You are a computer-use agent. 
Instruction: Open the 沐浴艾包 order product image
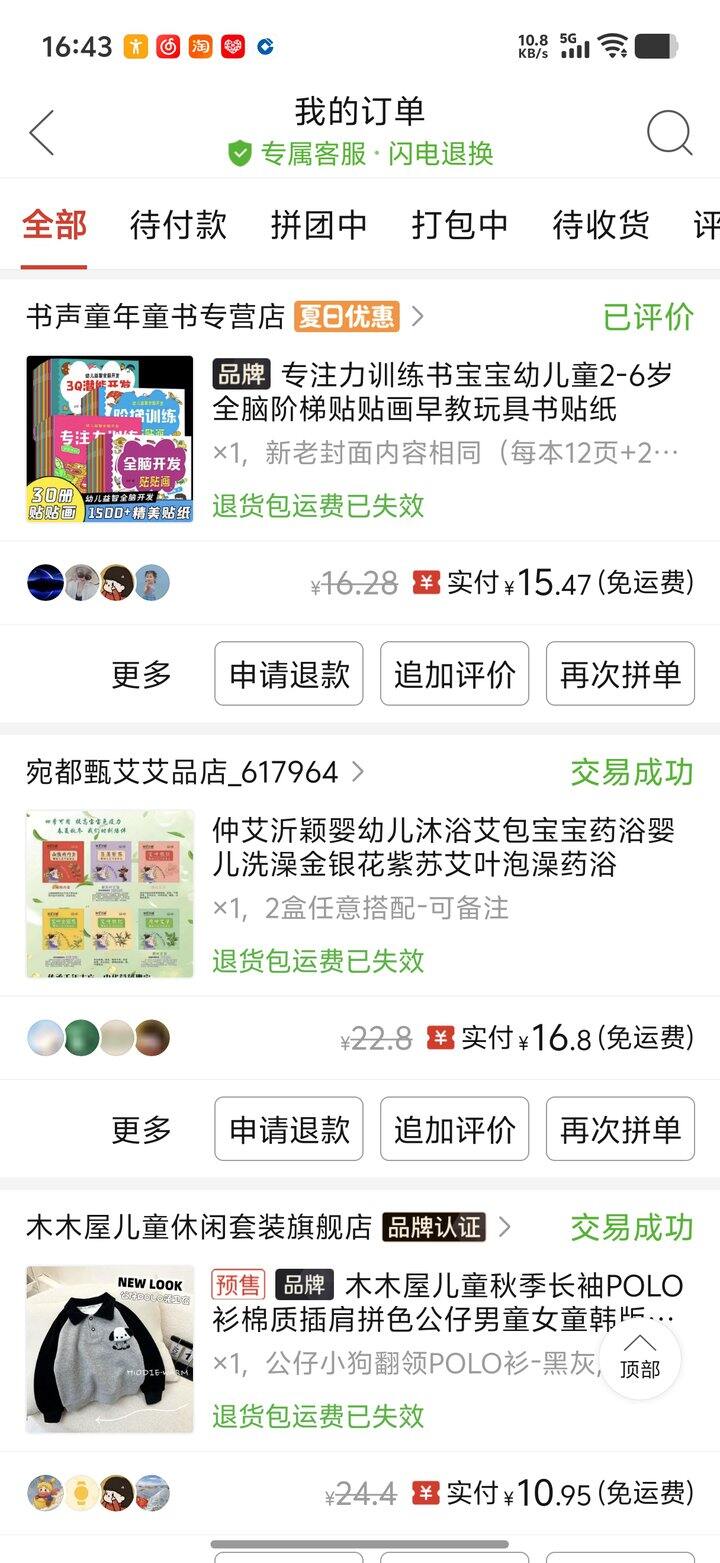pos(110,894)
